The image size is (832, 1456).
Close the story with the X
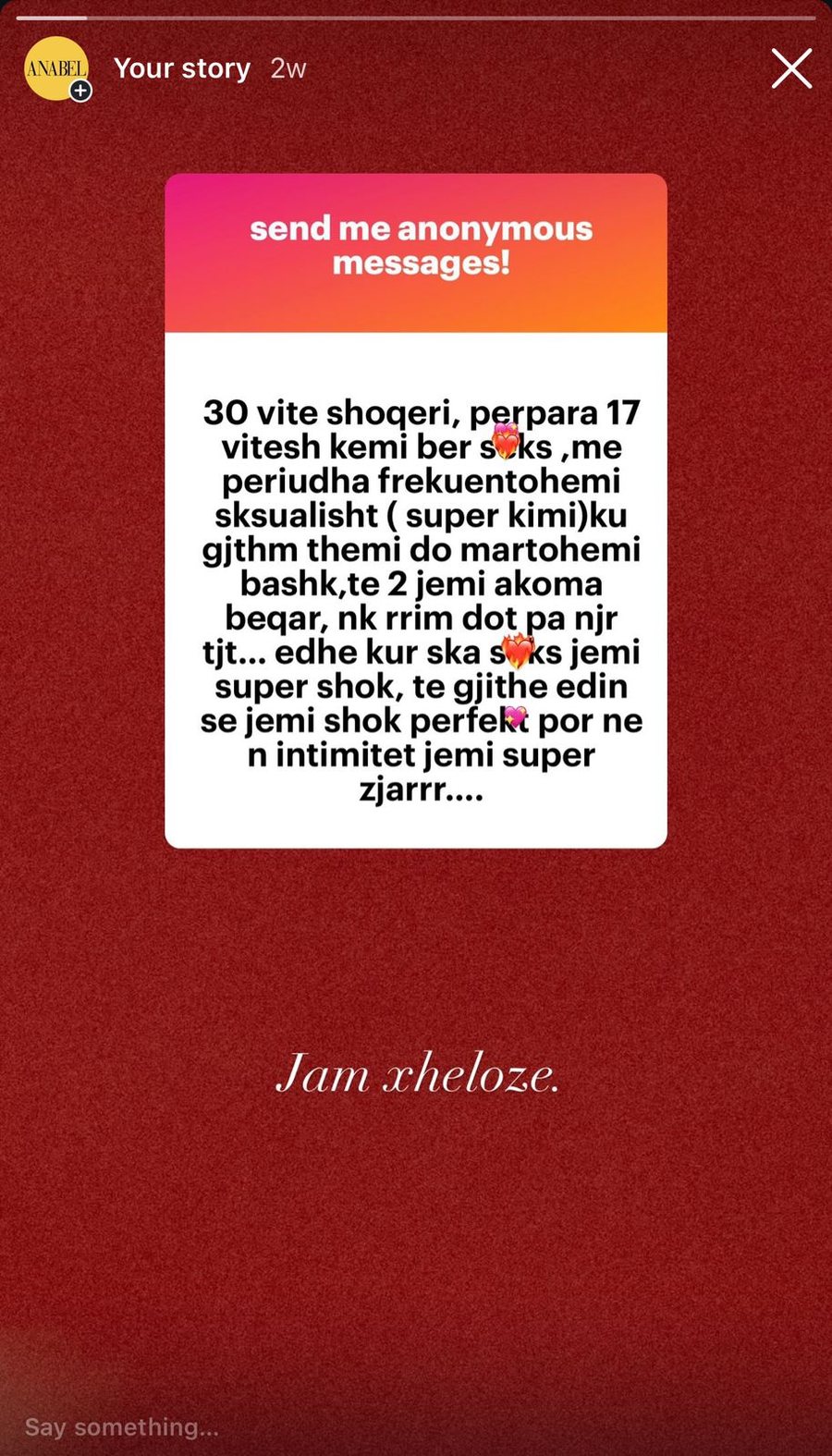tap(791, 67)
